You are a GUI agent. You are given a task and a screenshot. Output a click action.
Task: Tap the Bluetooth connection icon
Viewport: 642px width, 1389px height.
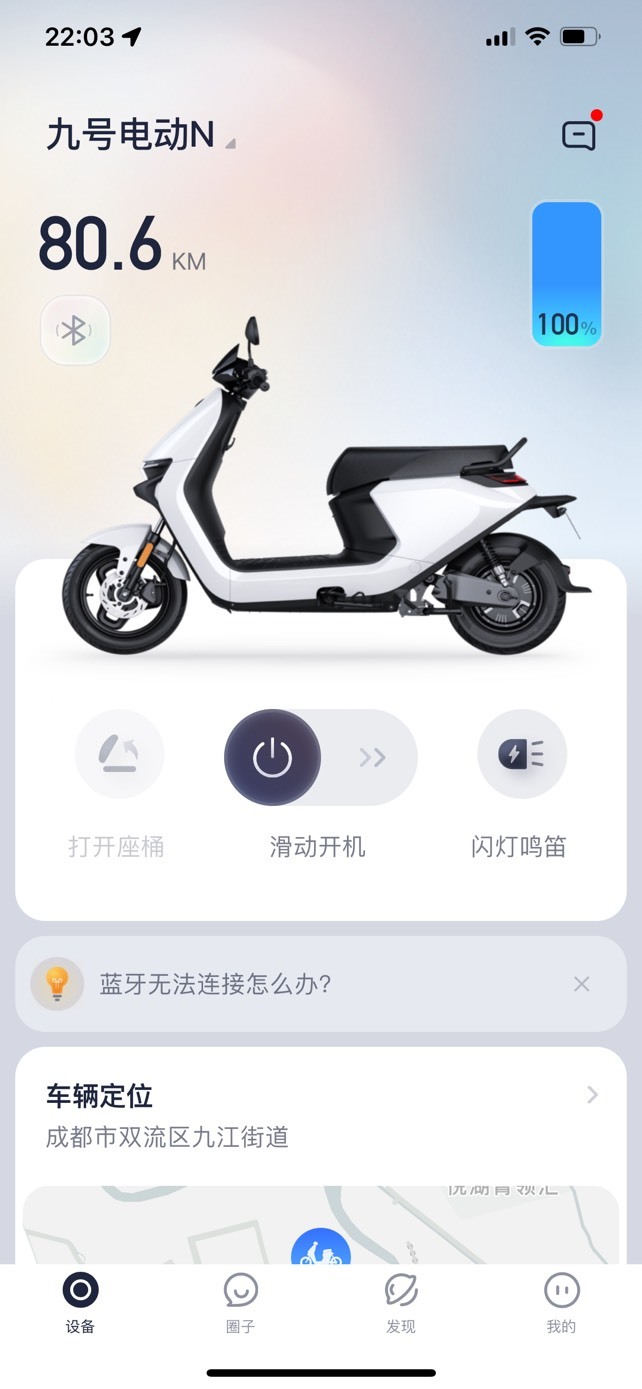tap(75, 330)
